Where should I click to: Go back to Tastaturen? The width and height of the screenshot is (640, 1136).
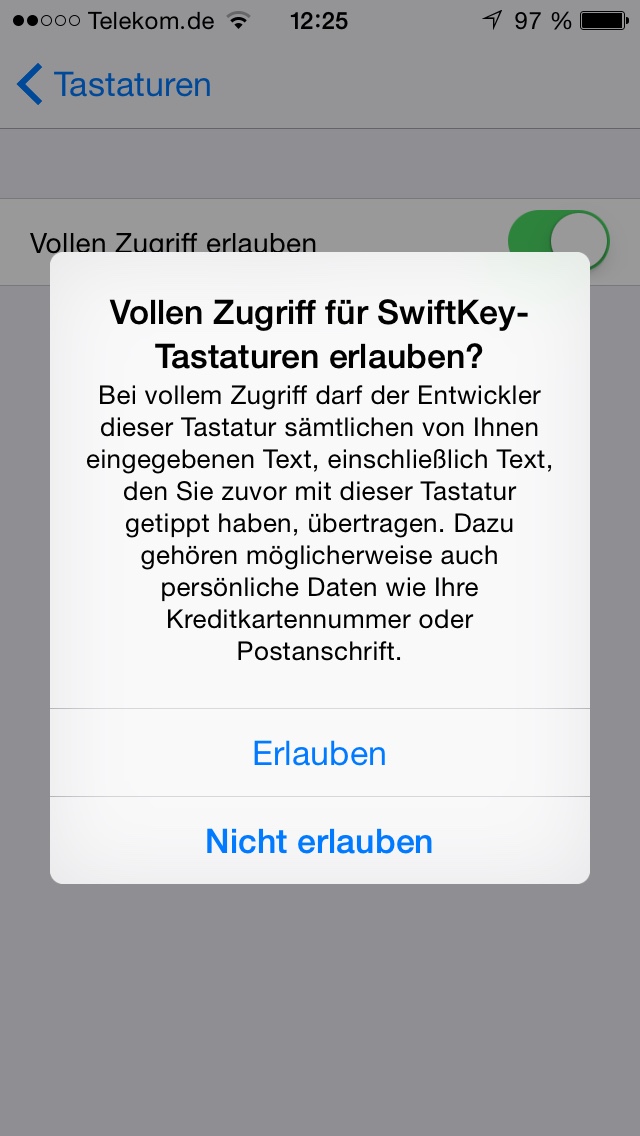coord(114,84)
